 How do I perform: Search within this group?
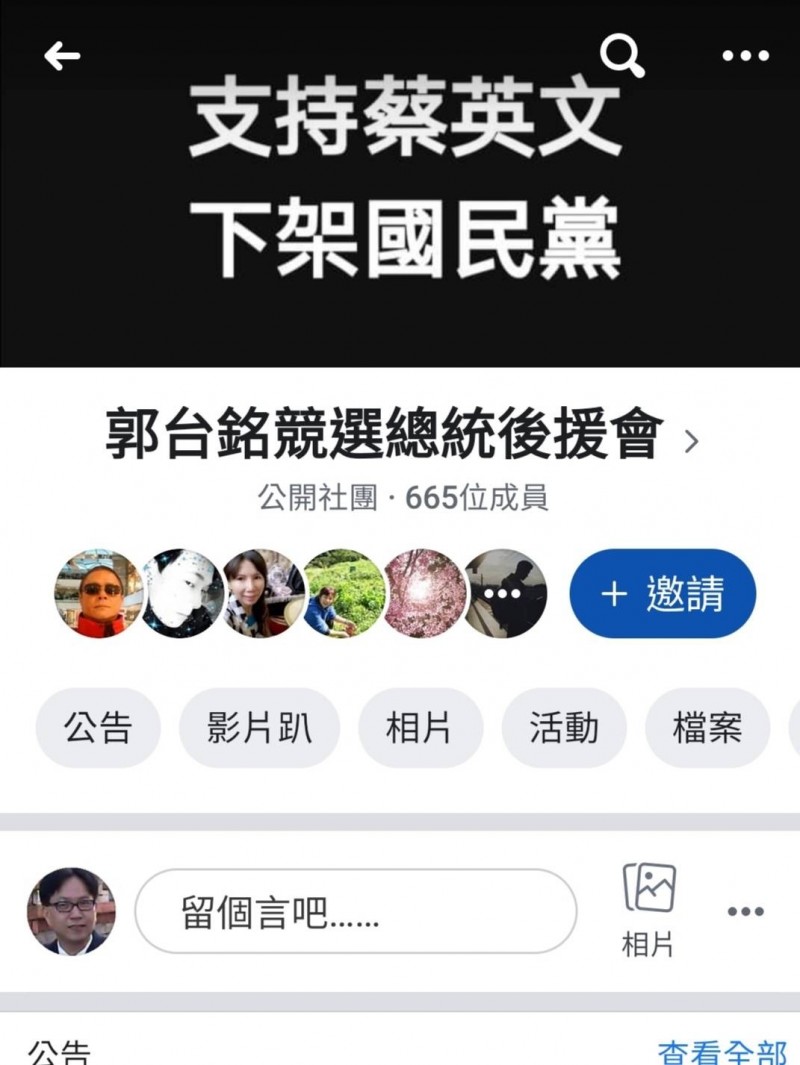click(x=622, y=57)
